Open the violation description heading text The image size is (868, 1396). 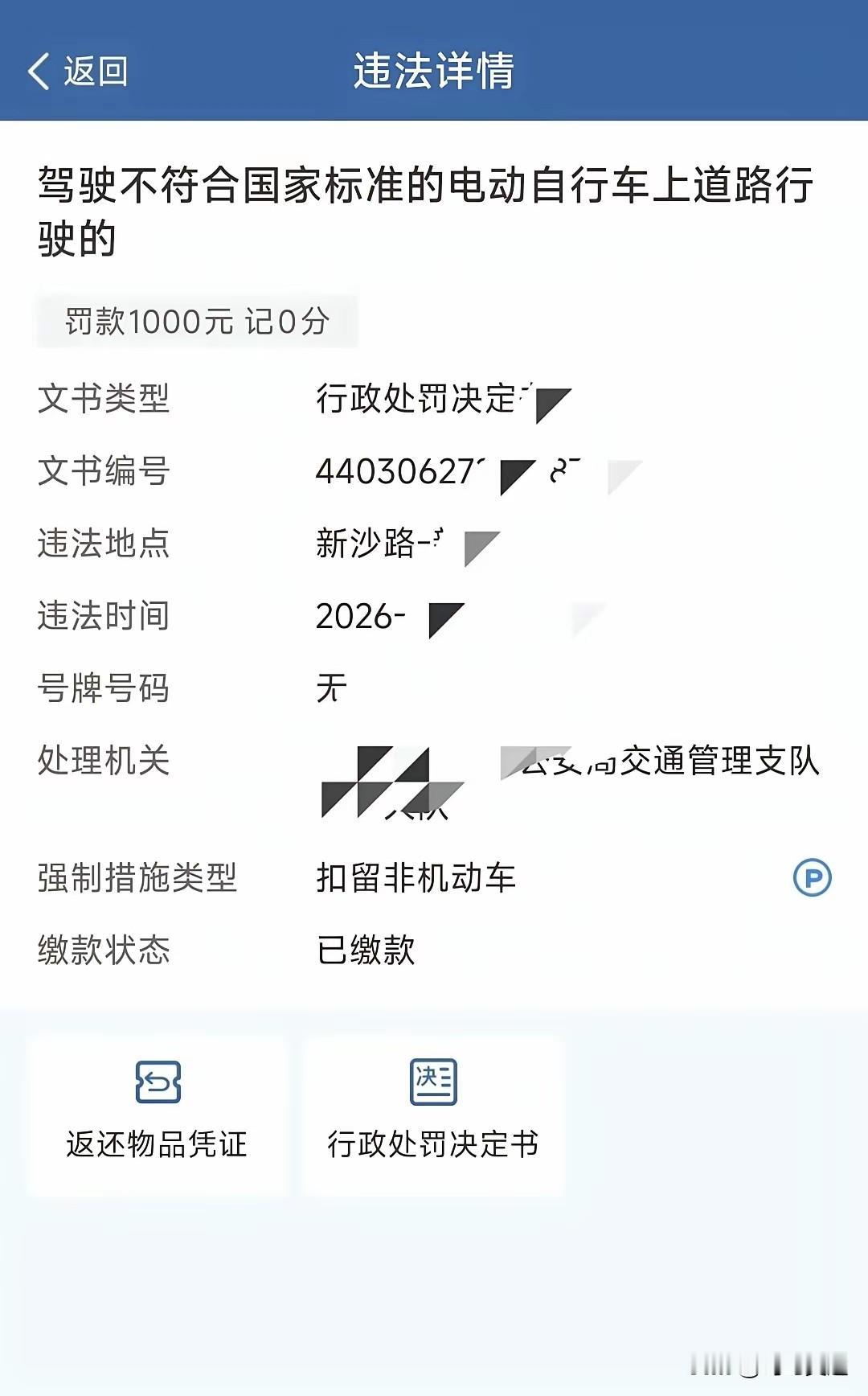[424, 209]
